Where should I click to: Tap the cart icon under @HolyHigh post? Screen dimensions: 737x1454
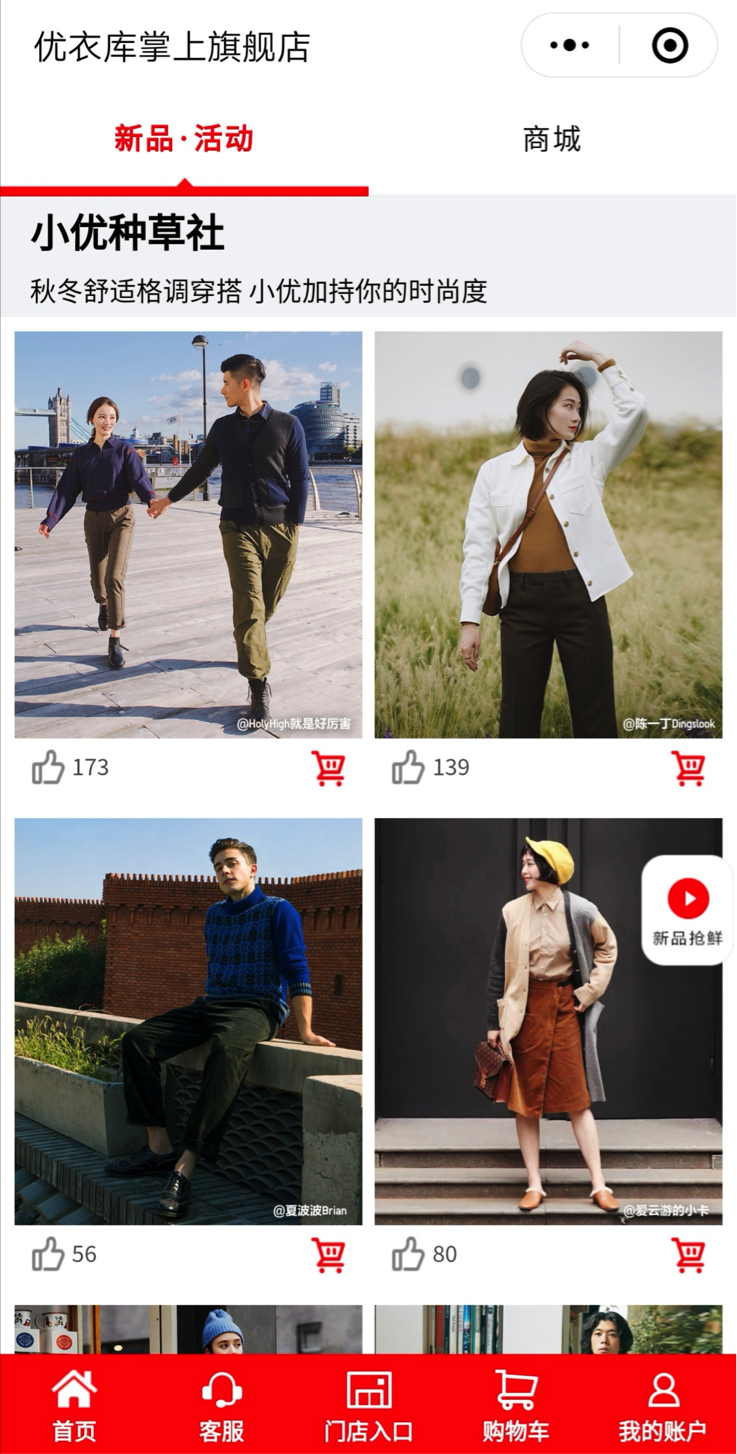pyautogui.click(x=328, y=768)
